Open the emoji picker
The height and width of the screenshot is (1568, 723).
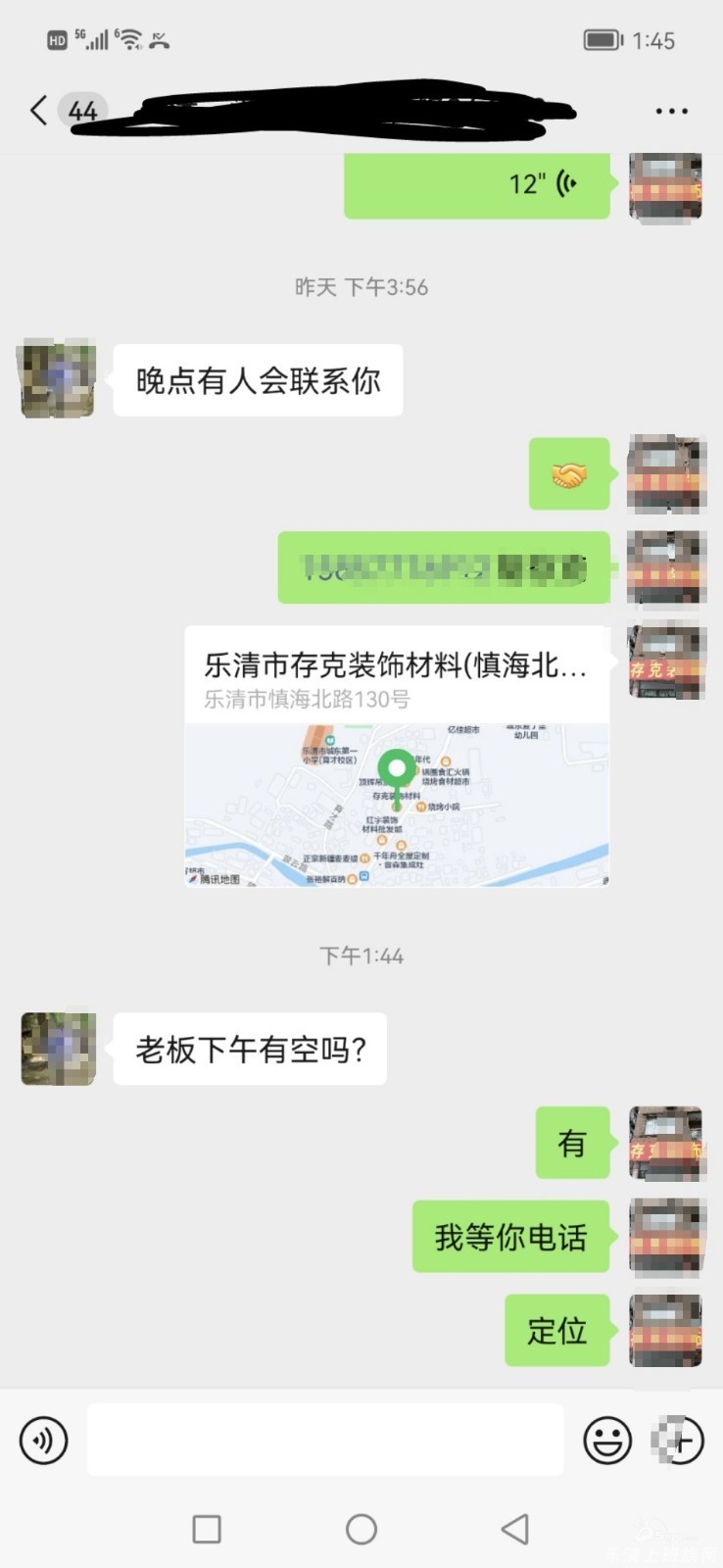coord(607,1441)
